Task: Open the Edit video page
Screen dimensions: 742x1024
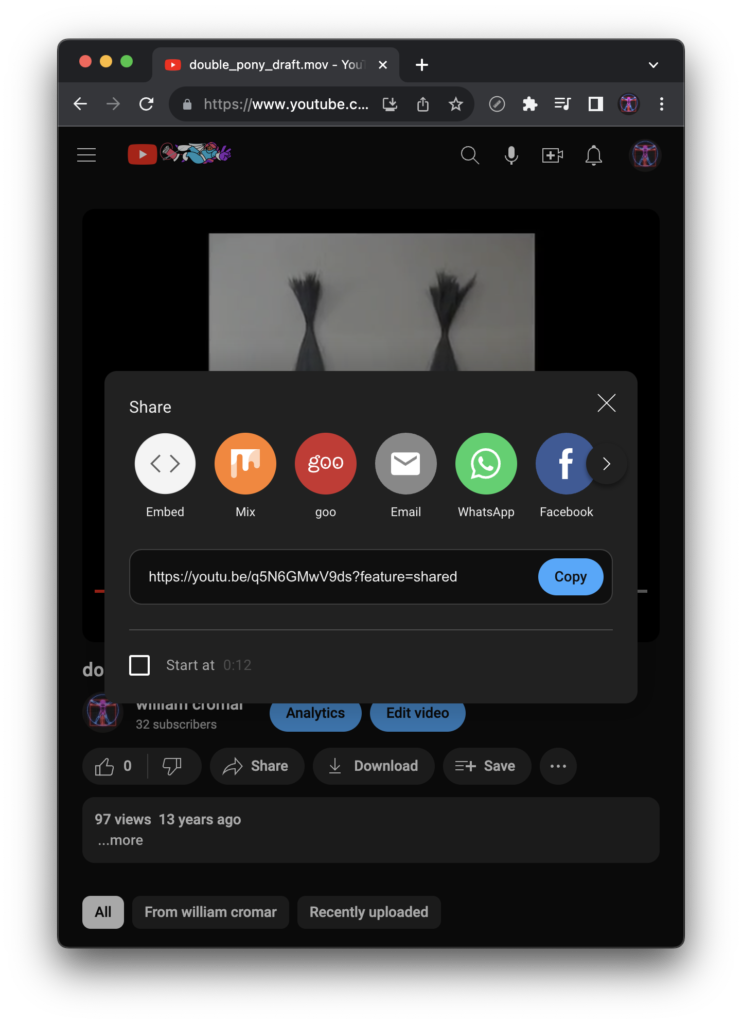Action: click(417, 713)
